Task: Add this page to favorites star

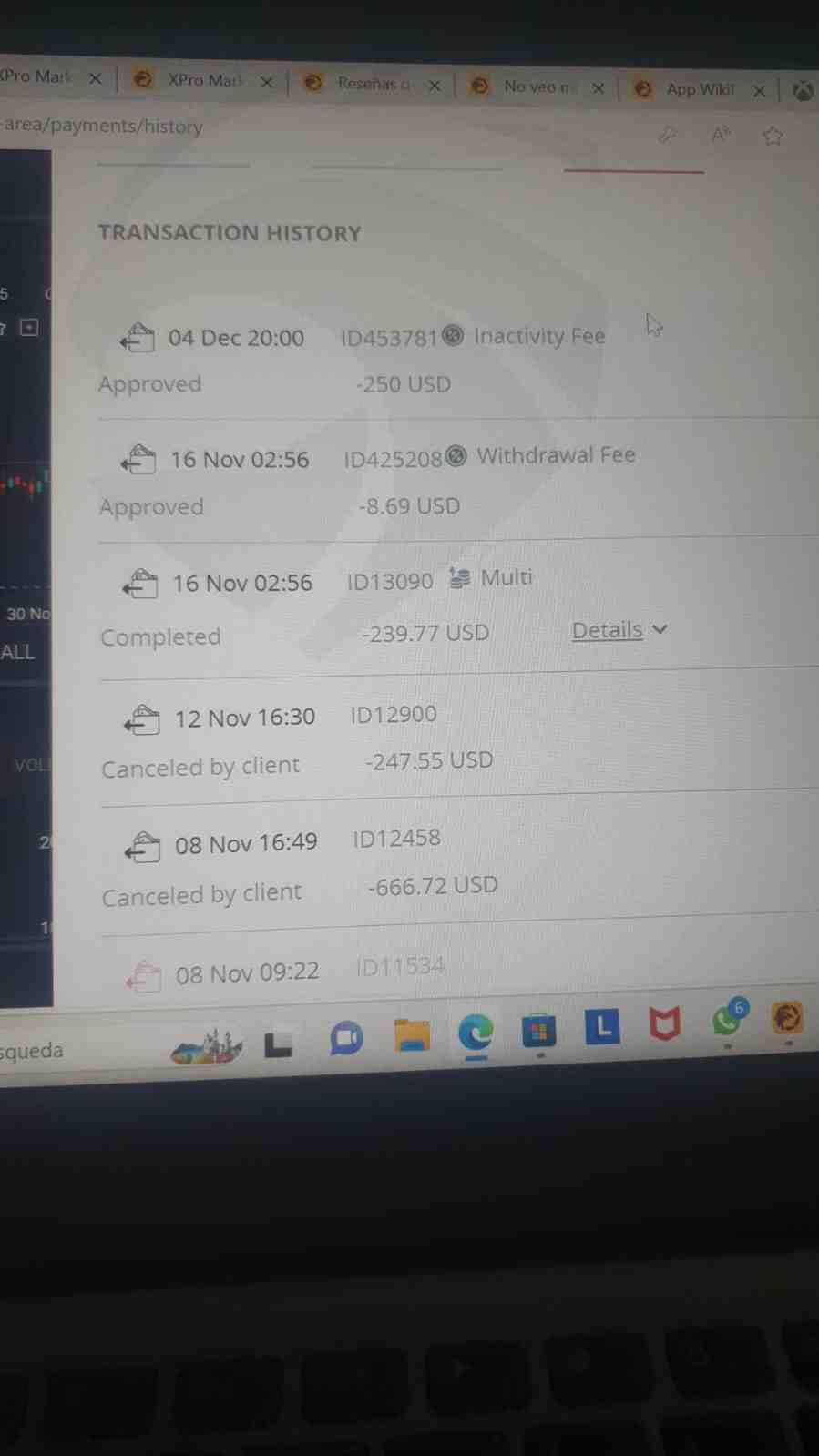Action: (x=773, y=137)
